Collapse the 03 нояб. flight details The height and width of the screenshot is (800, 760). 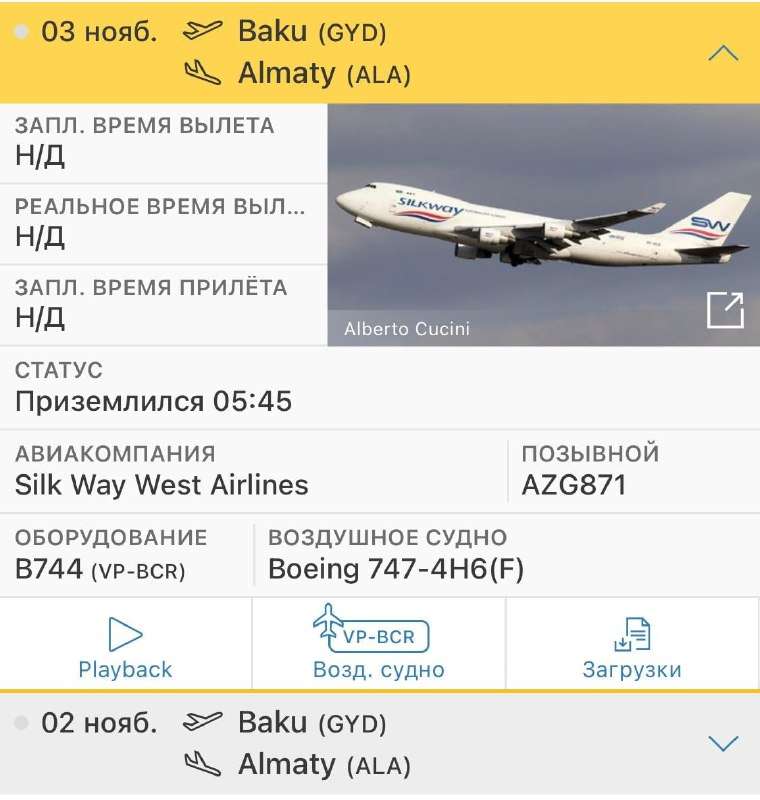coord(722,53)
